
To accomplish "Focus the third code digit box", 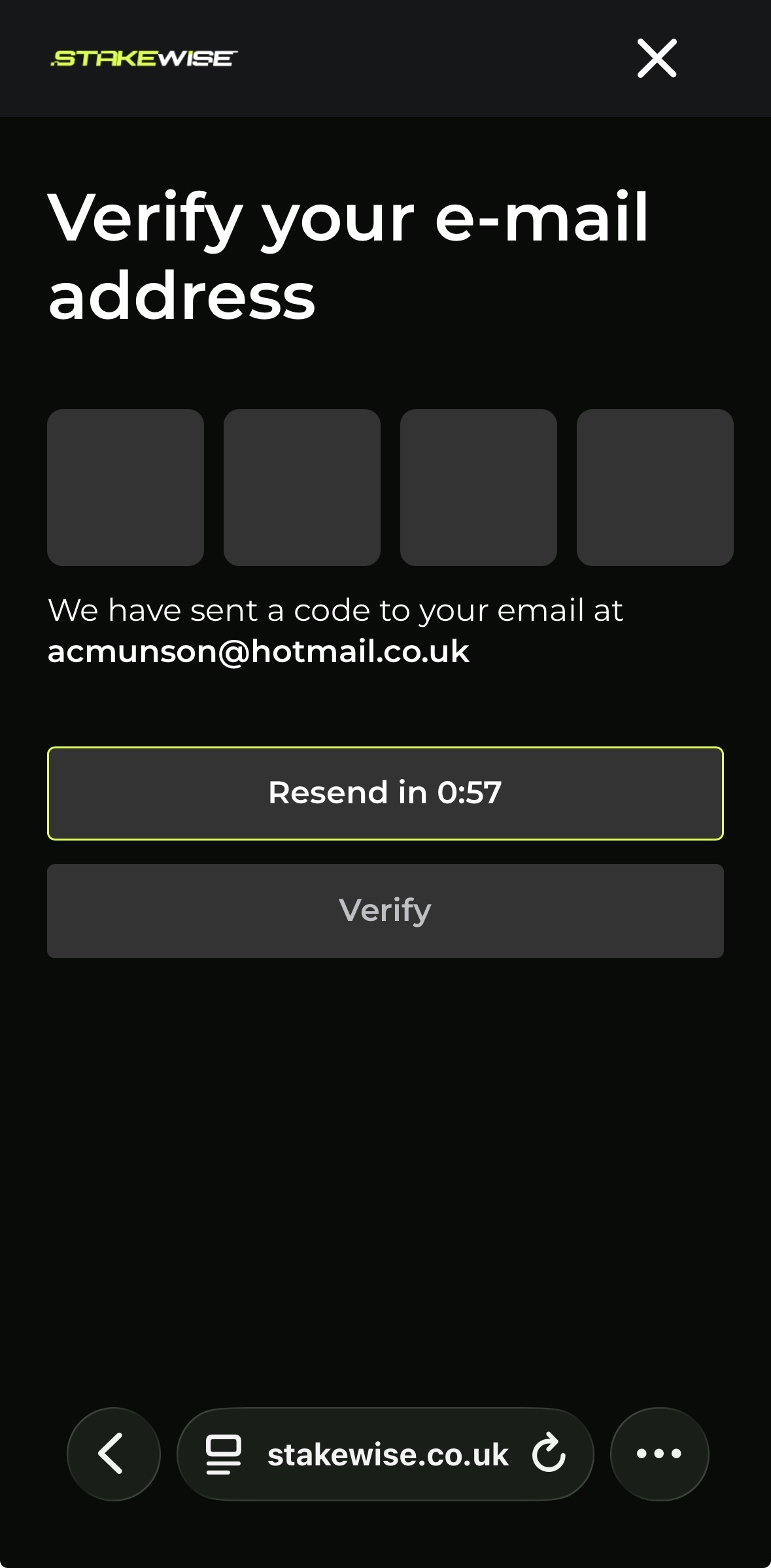I will click(x=479, y=488).
